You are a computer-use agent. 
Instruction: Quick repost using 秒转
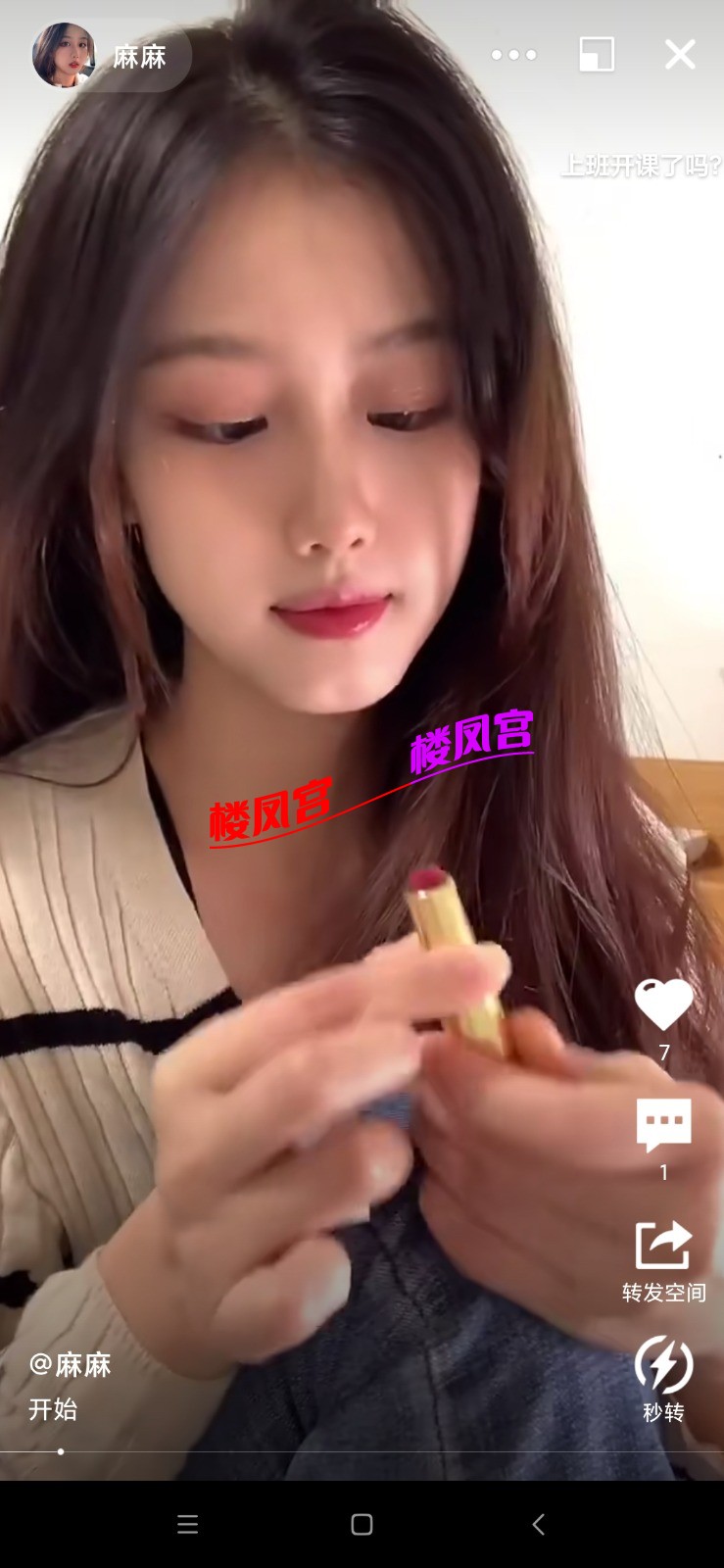click(x=663, y=1365)
